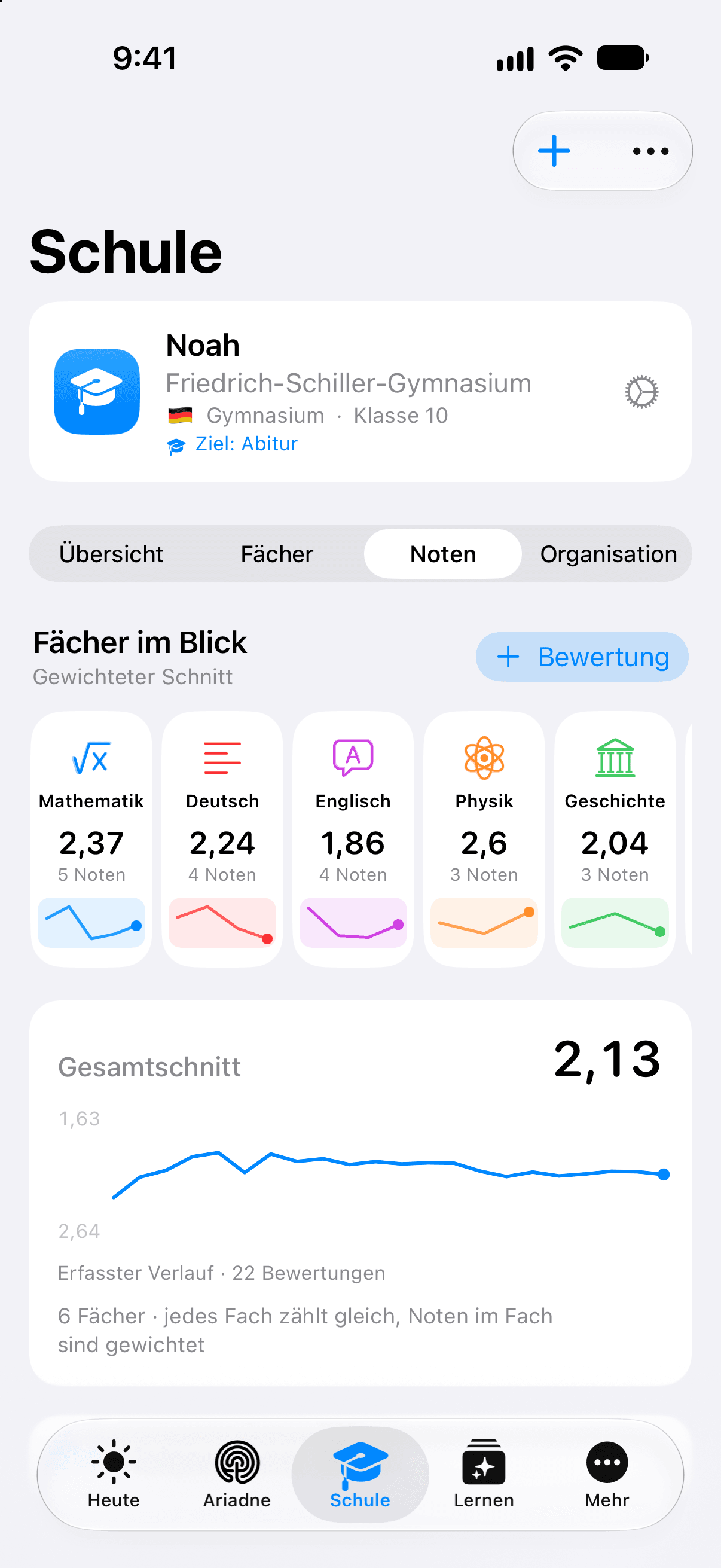Image resolution: width=721 pixels, height=1568 pixels.
Task: Switch to the Organisation segment
Action: point(608,554)
